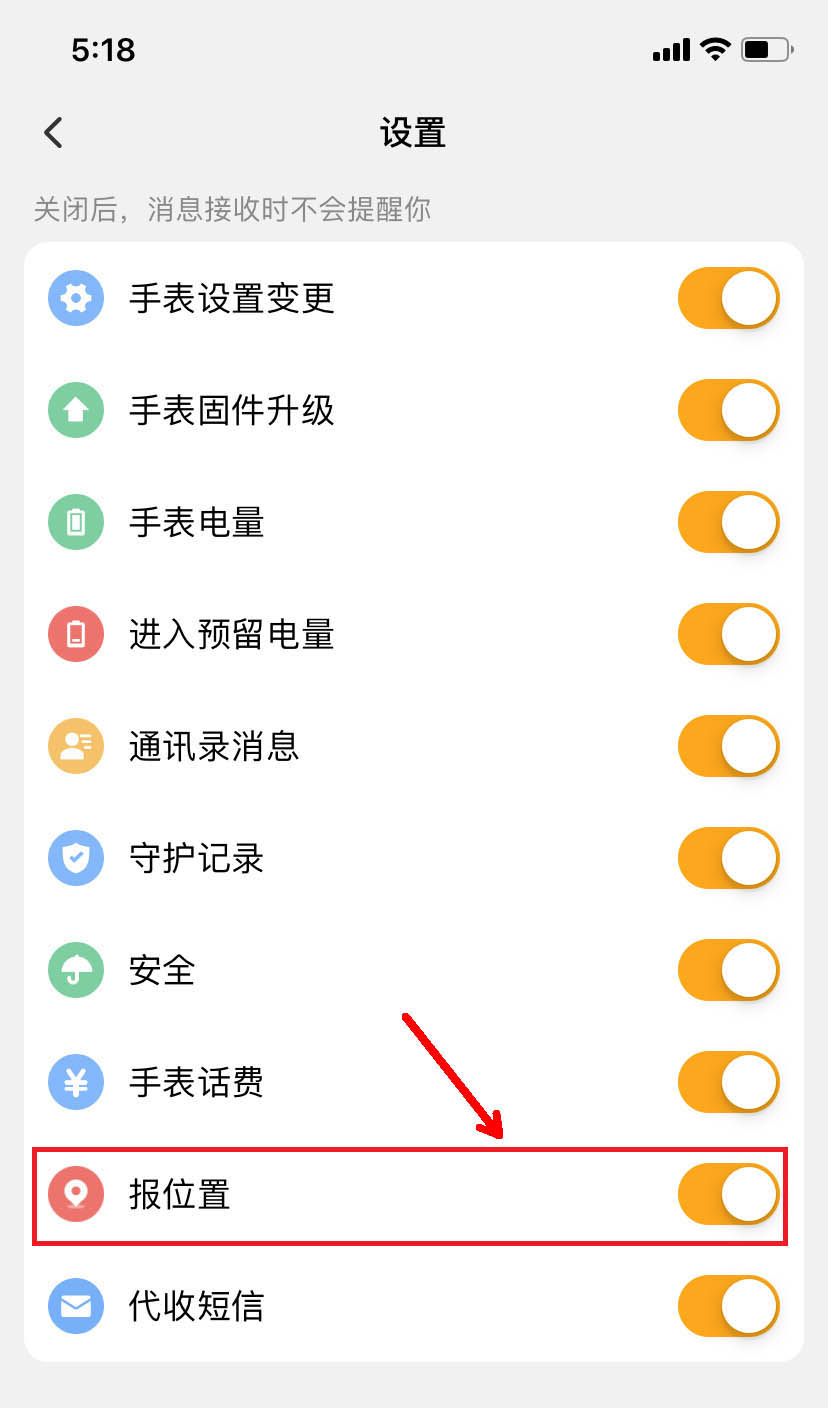
Task: Toggle the 守护记录 switch off
Action: coord(728,858)
